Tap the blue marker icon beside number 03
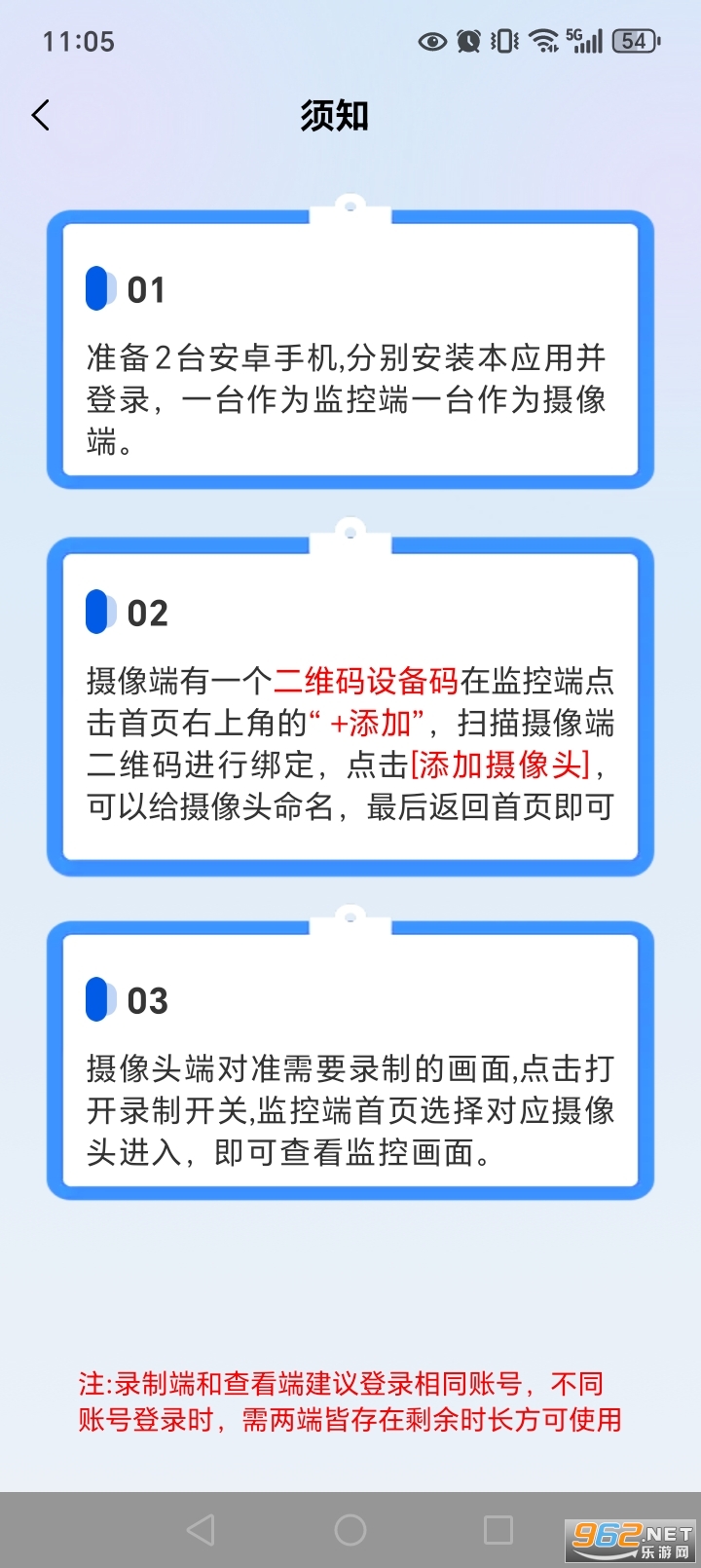This screenshot has width=701, height=1568. (x=98, y=1000)
